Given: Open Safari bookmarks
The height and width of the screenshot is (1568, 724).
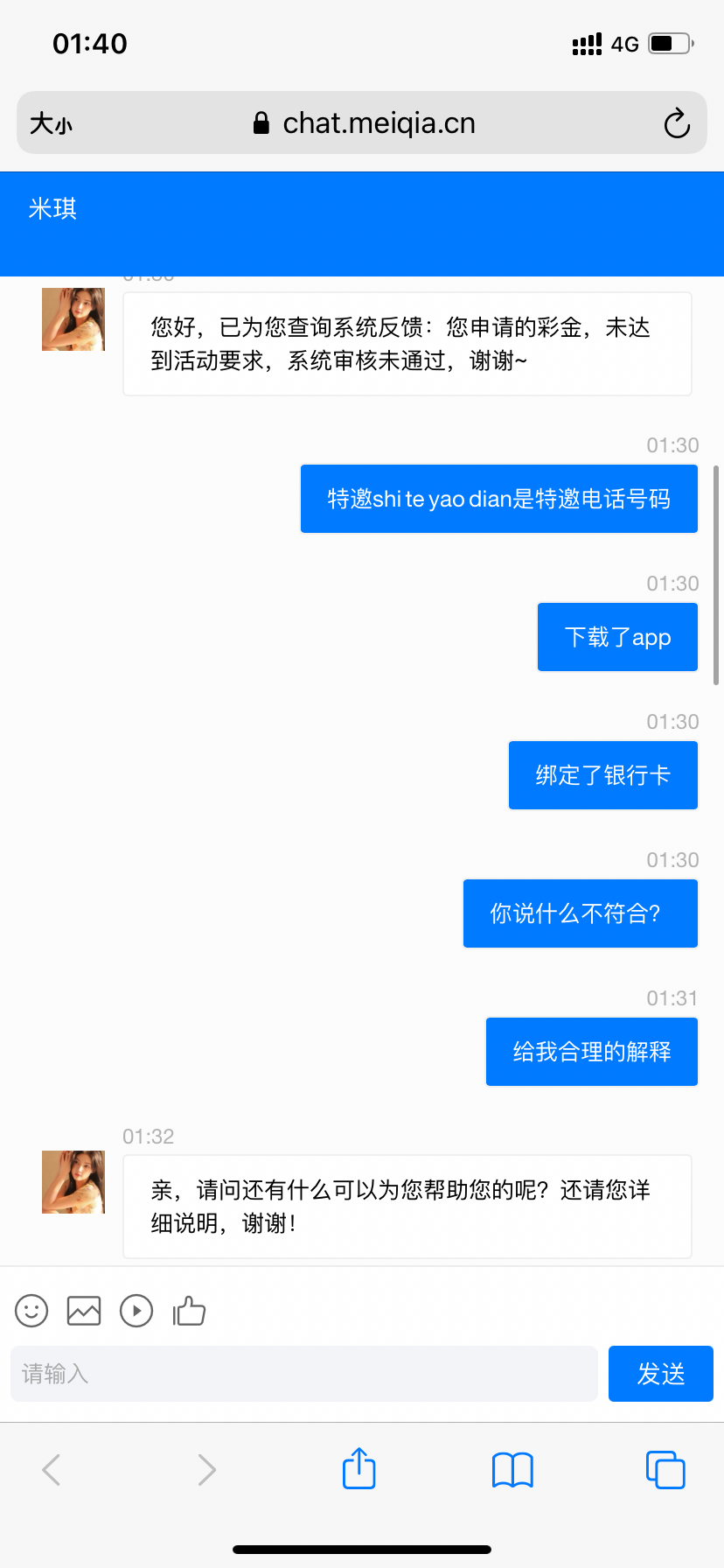Looking at the screenshot, I should click(512, 1470).
